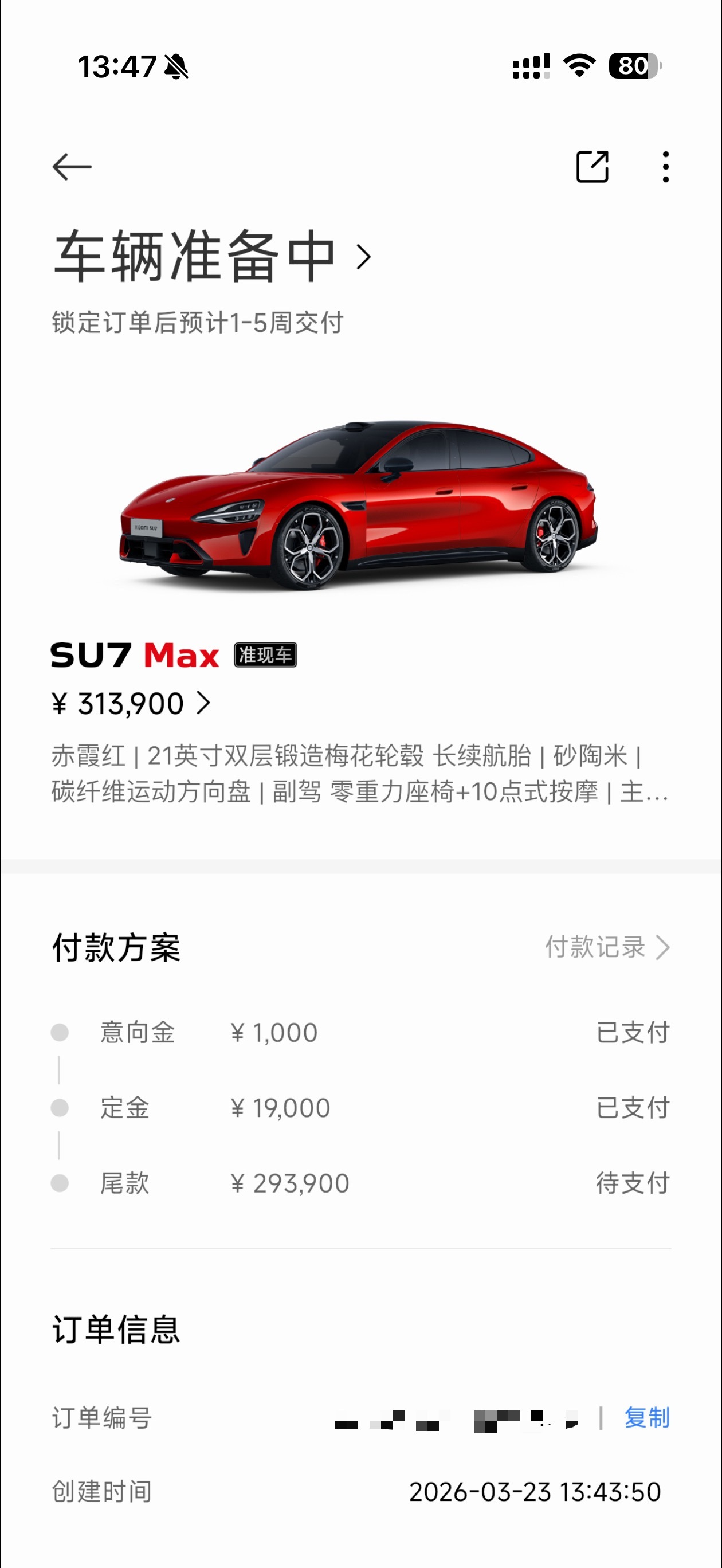The width and height of the screenshot is (722, 1568).
Task: Open the three-dot overflow menu
Action: [665, 166]
